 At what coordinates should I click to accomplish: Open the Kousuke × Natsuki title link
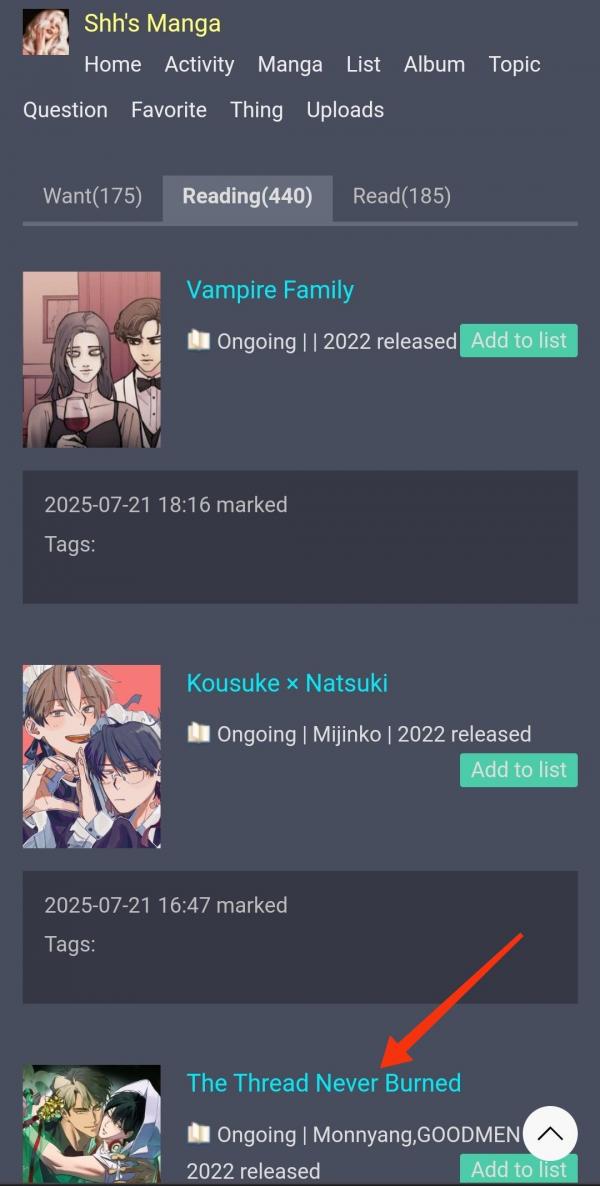[287, 684]
